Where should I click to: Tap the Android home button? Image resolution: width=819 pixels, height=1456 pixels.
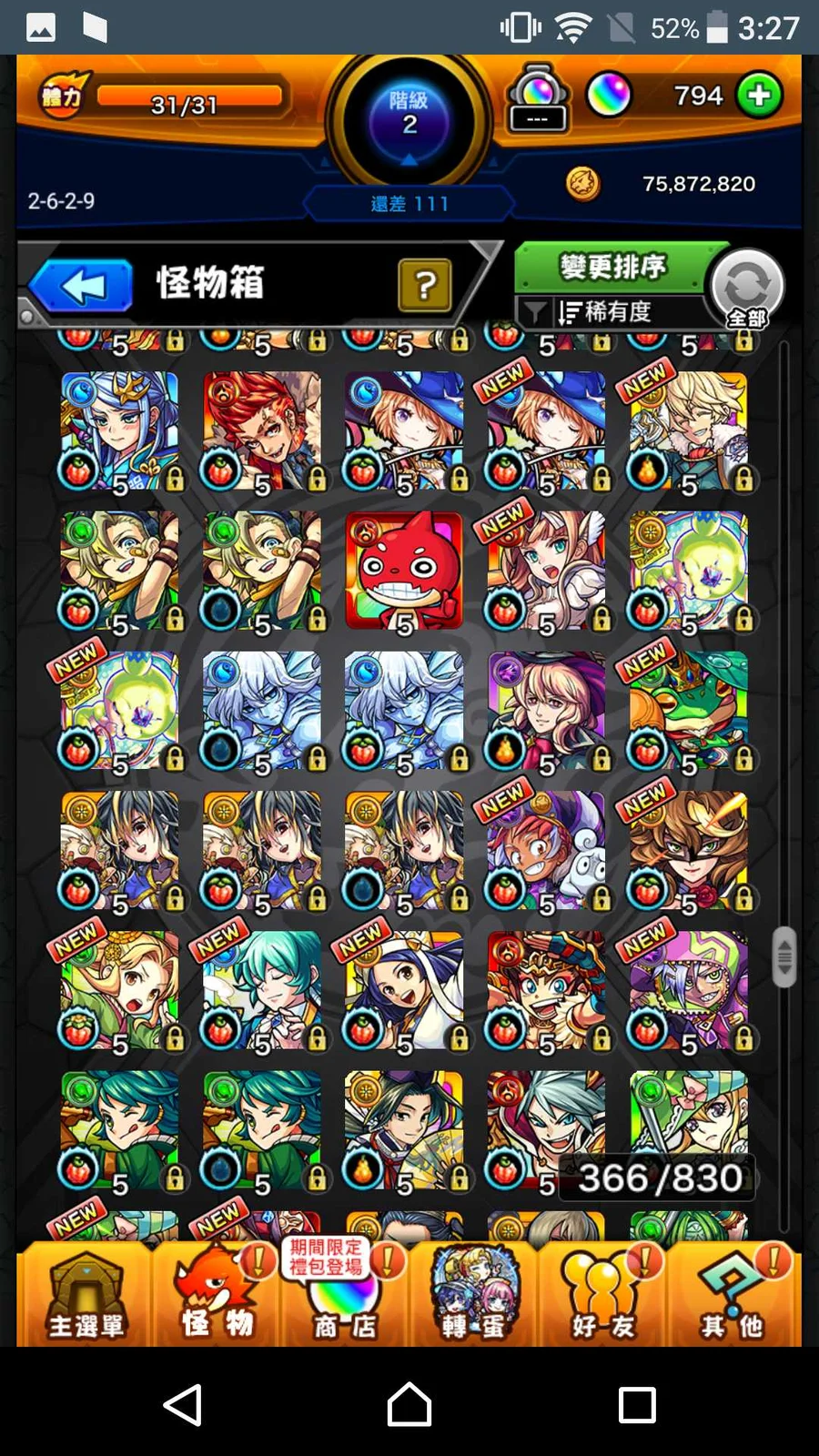tap(409, 1404)
